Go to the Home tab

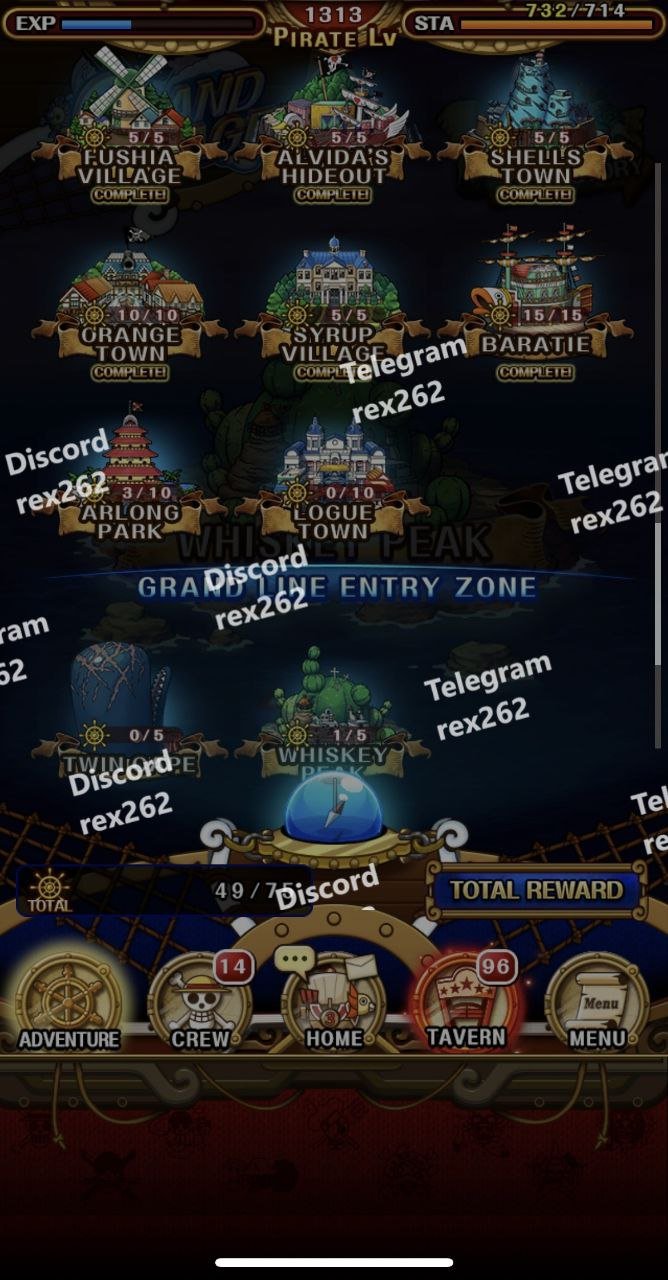click(334, 1003)
